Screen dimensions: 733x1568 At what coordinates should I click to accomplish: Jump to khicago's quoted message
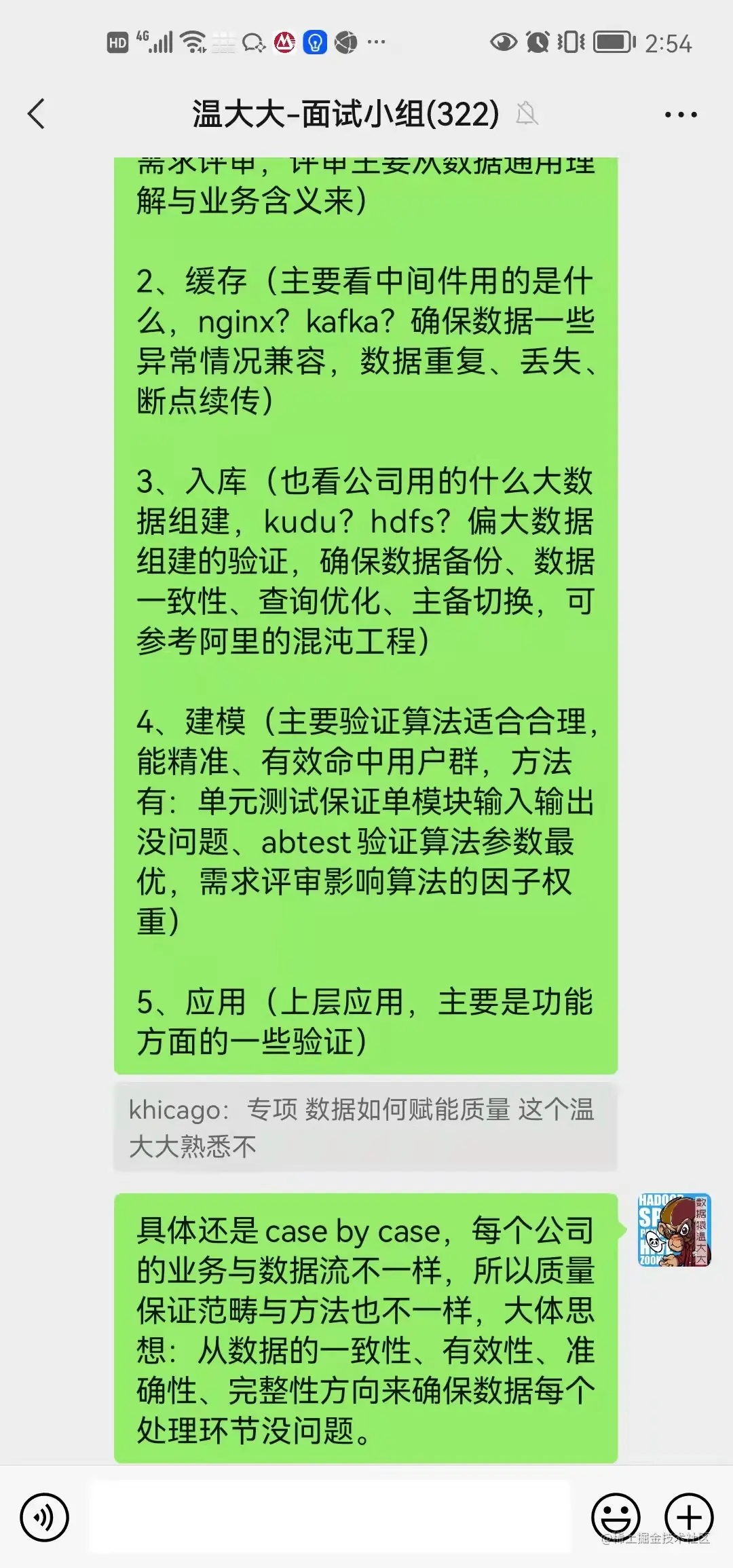point(365,1127)
